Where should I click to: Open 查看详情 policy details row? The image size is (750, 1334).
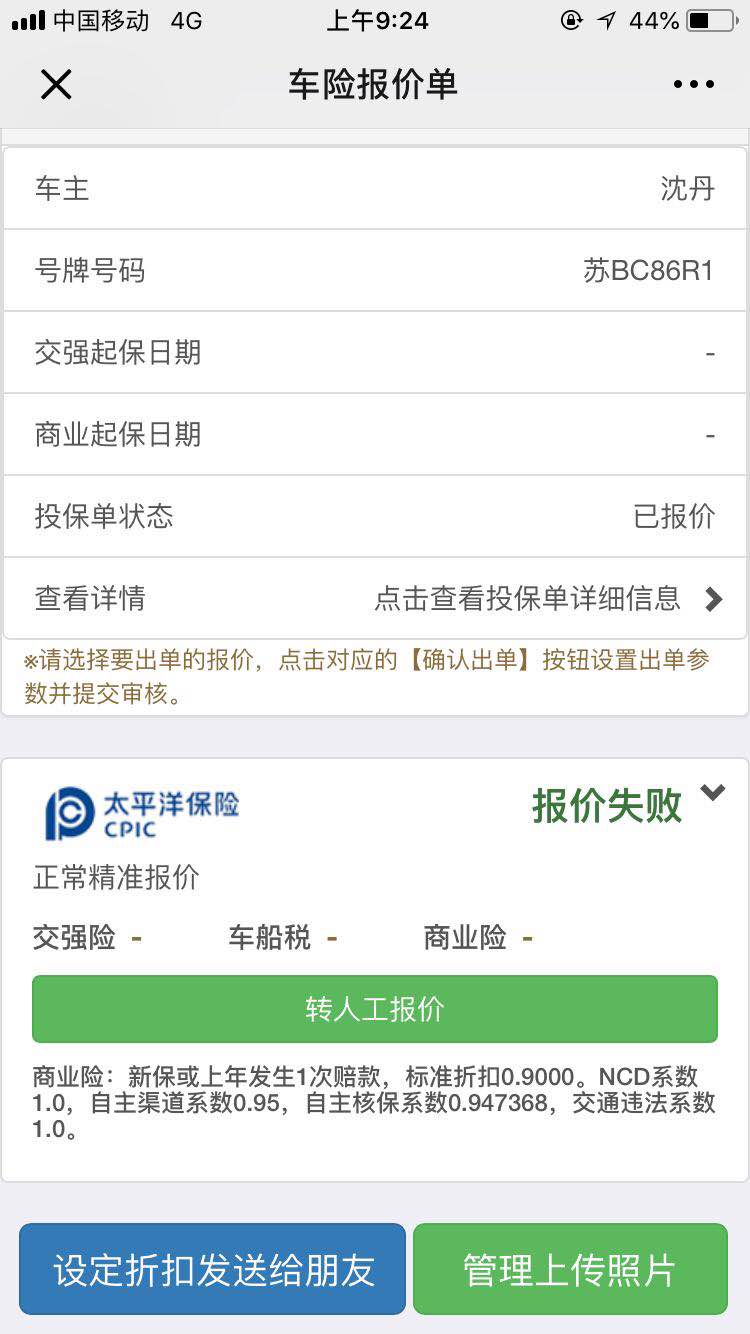tap(375, 599)
